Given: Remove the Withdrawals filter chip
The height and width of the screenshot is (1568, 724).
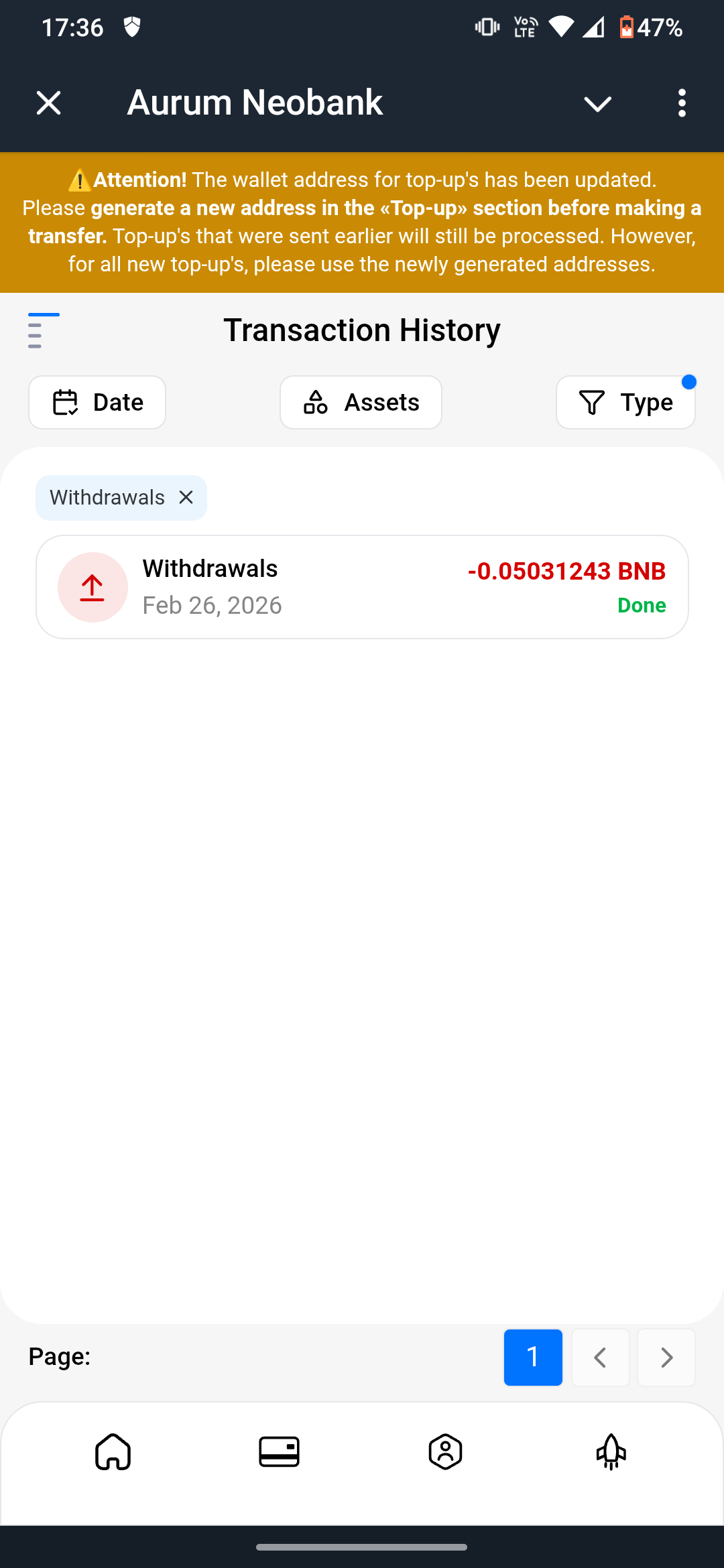Looking at the screenshot, I should [x=186, y=497].
